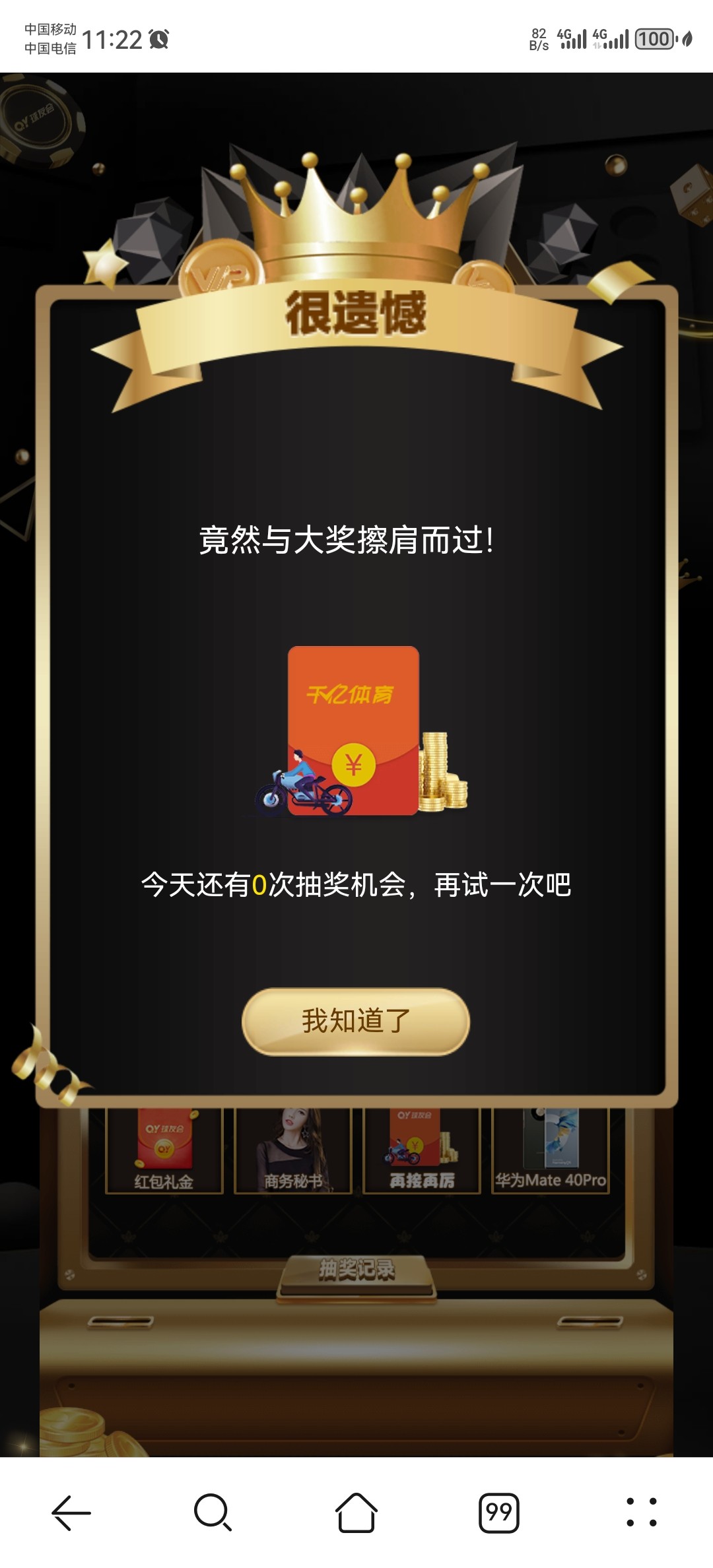Open the browser four-dot menu
713x1568 pixels.
click(x=641, y=1512)
